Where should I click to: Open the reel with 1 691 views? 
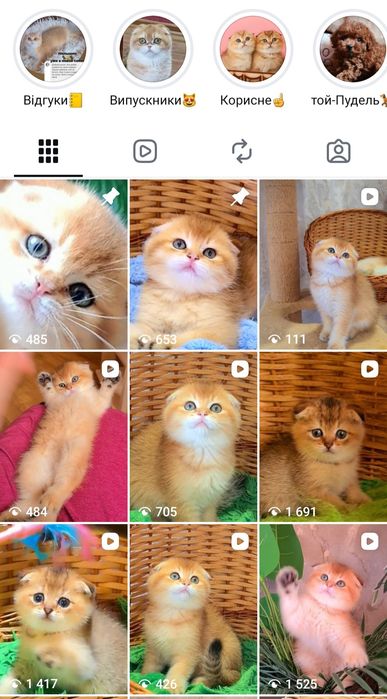pyautogui.click(x=323, y=437)
